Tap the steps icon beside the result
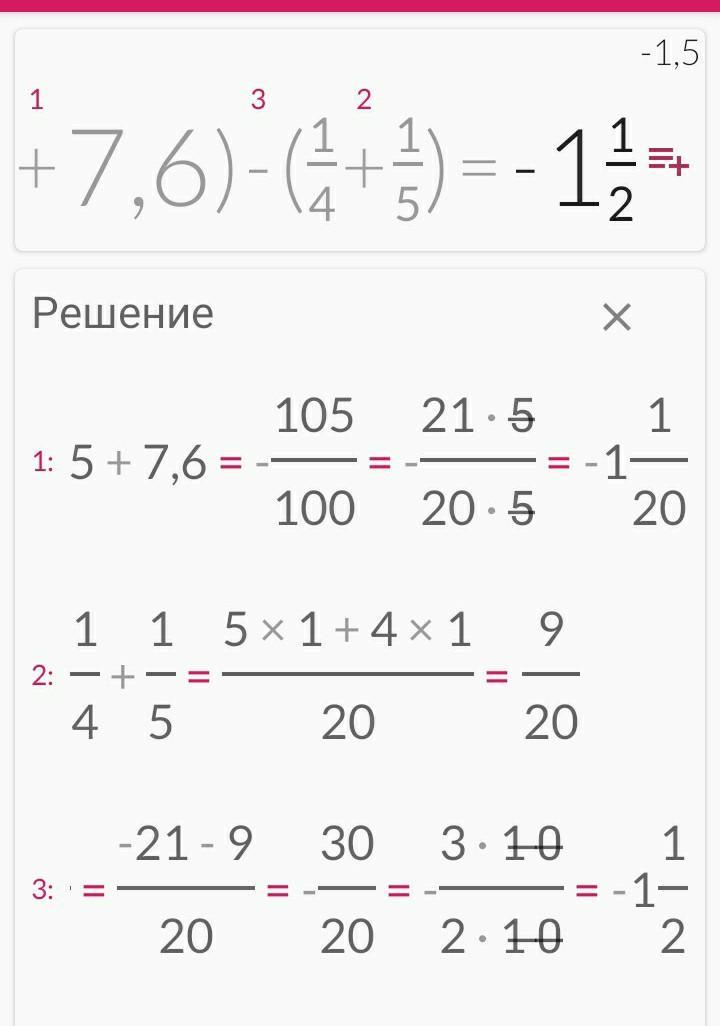 tap(668, 160)
